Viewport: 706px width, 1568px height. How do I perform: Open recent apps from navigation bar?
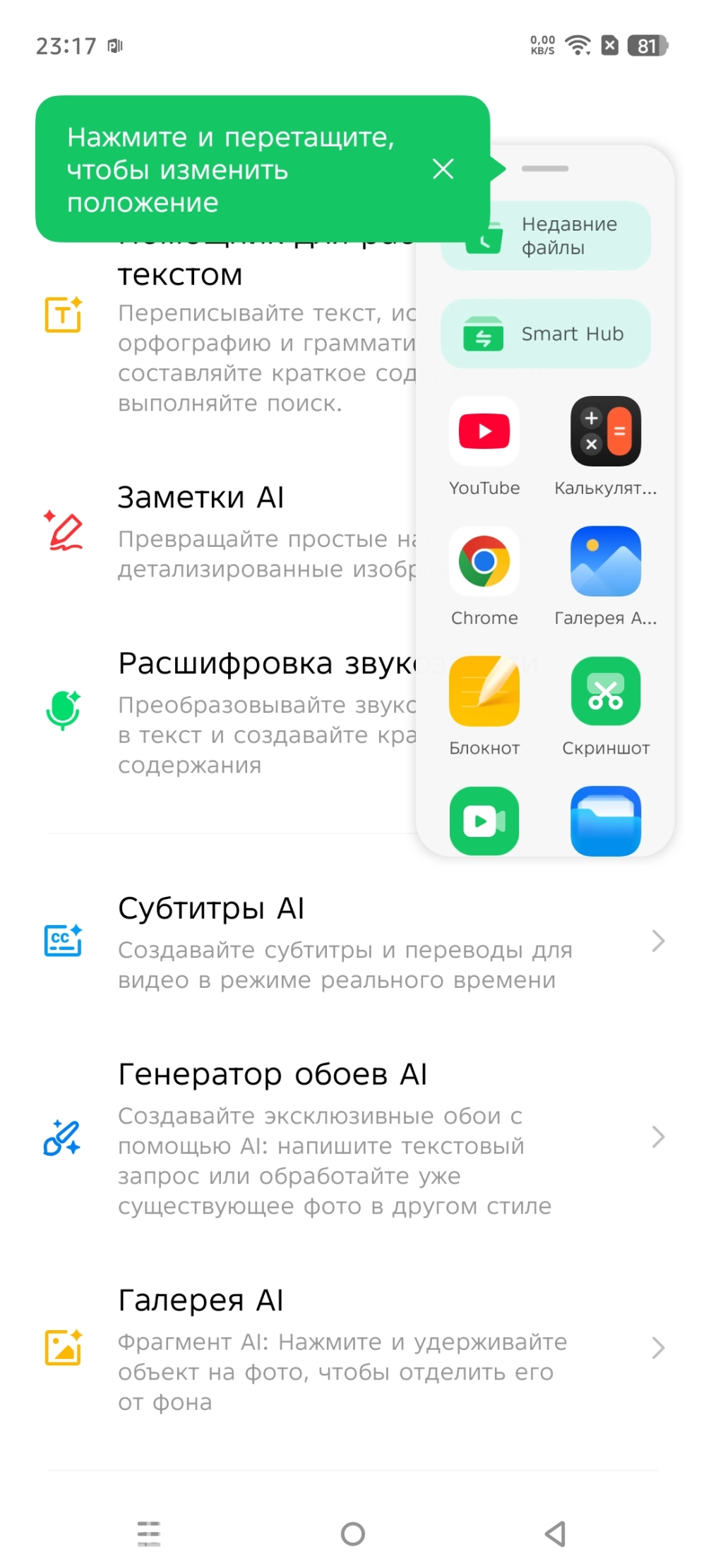point(149,1533)
